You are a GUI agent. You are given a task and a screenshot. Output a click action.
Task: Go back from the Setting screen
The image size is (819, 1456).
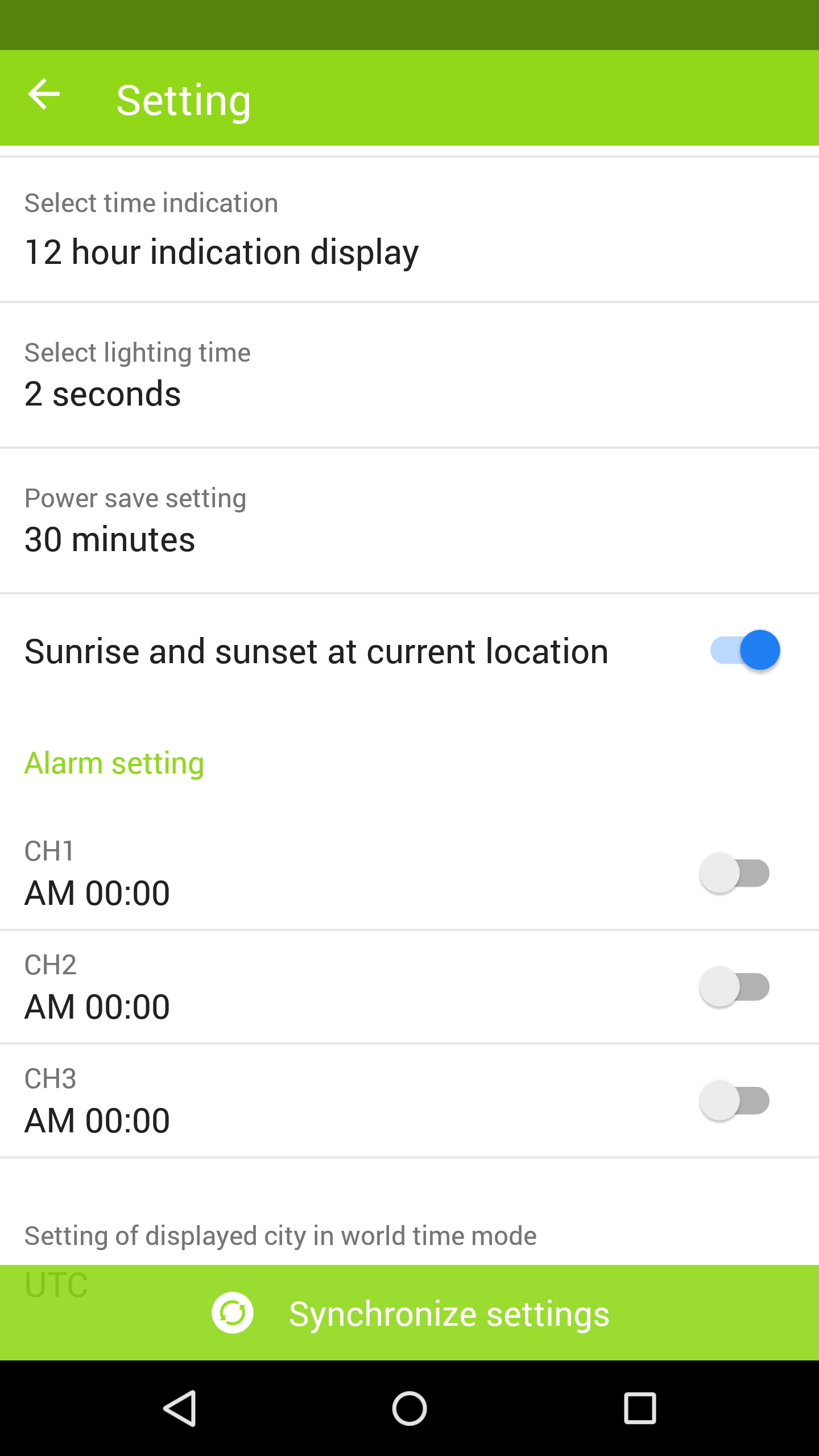pyautogui.click(x=44, y=95)
